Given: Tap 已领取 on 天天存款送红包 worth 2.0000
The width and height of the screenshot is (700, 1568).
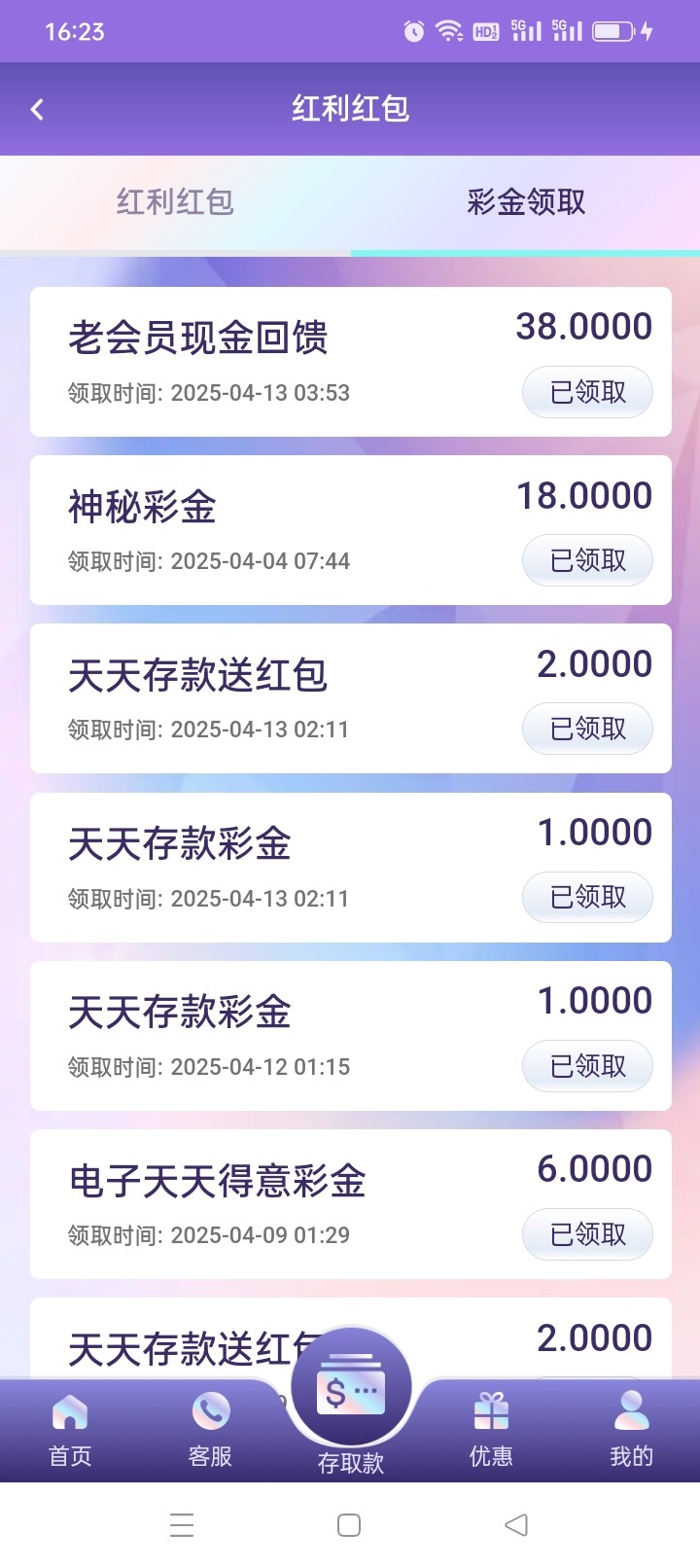Looking at the screenshot, I should [587, 729].
